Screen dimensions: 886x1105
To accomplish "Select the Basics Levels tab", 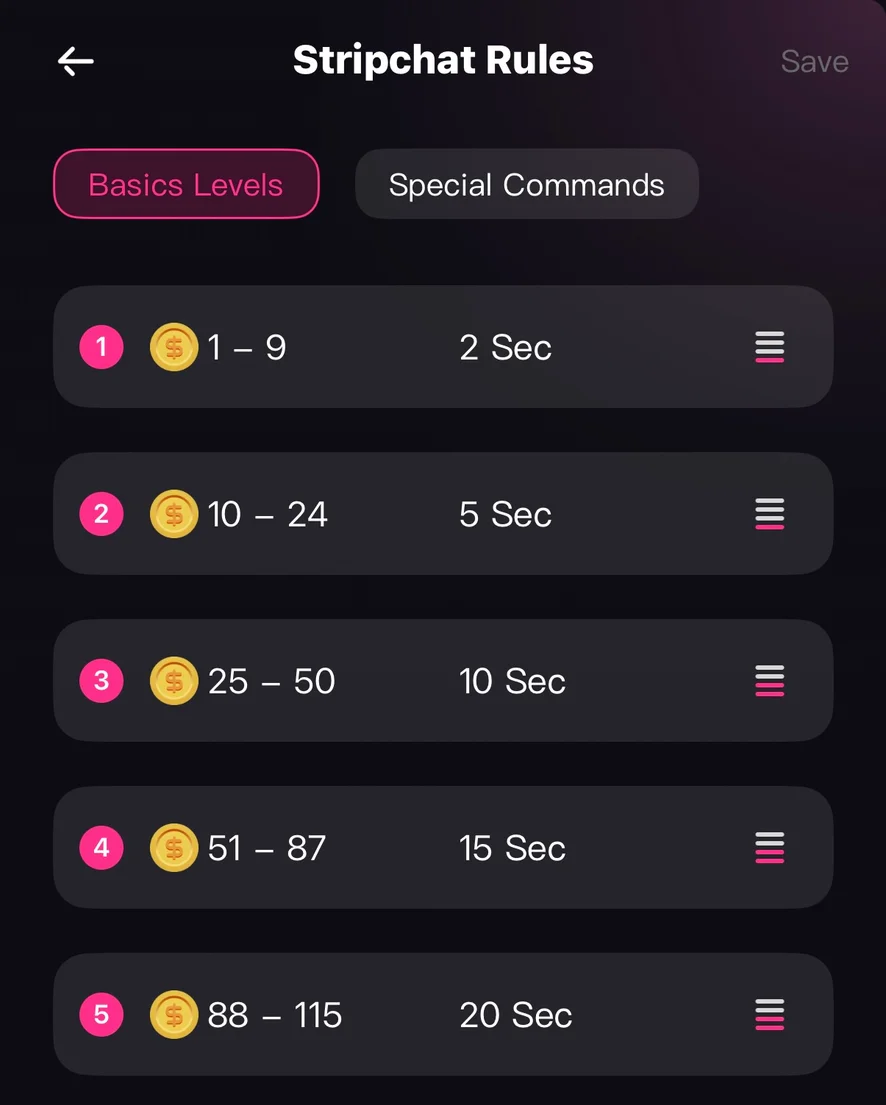I will click(x=186, y=184).
